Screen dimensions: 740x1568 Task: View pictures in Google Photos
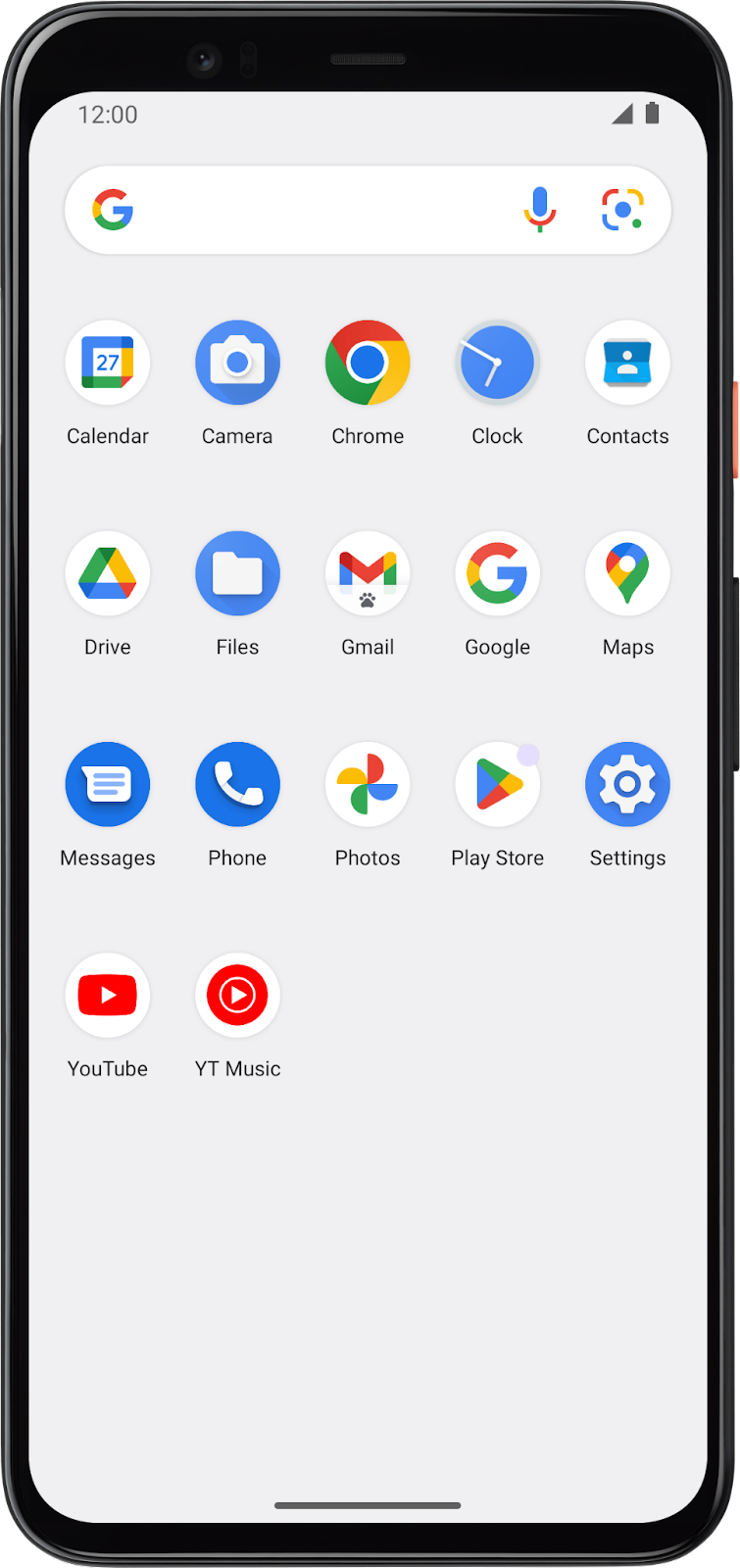(368, 784)
